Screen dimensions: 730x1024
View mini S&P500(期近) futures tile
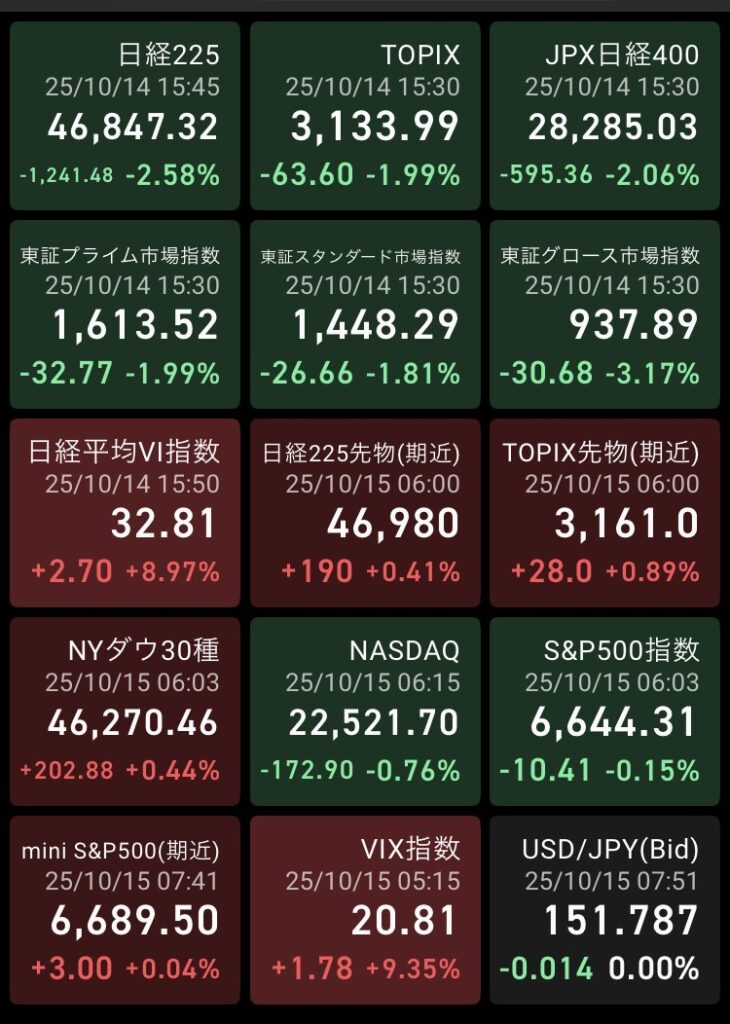pyautogui.click(x=125, y=909)
